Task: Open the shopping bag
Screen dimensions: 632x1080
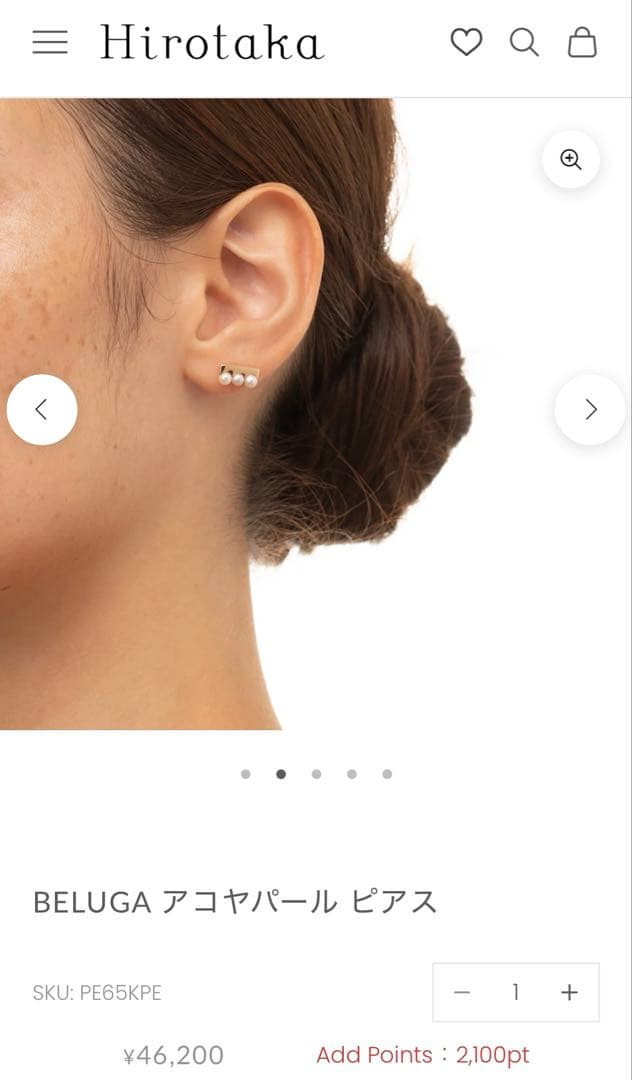Action: pyautogui.click(x=582, y=42)
